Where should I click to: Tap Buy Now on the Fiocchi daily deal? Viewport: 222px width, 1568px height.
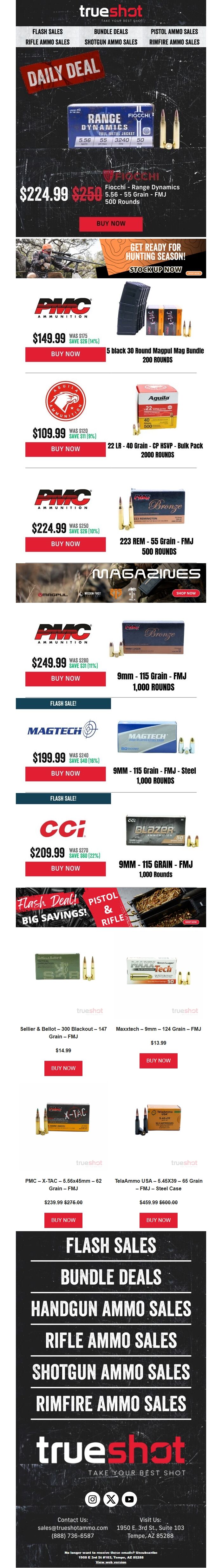pos(111,224)
